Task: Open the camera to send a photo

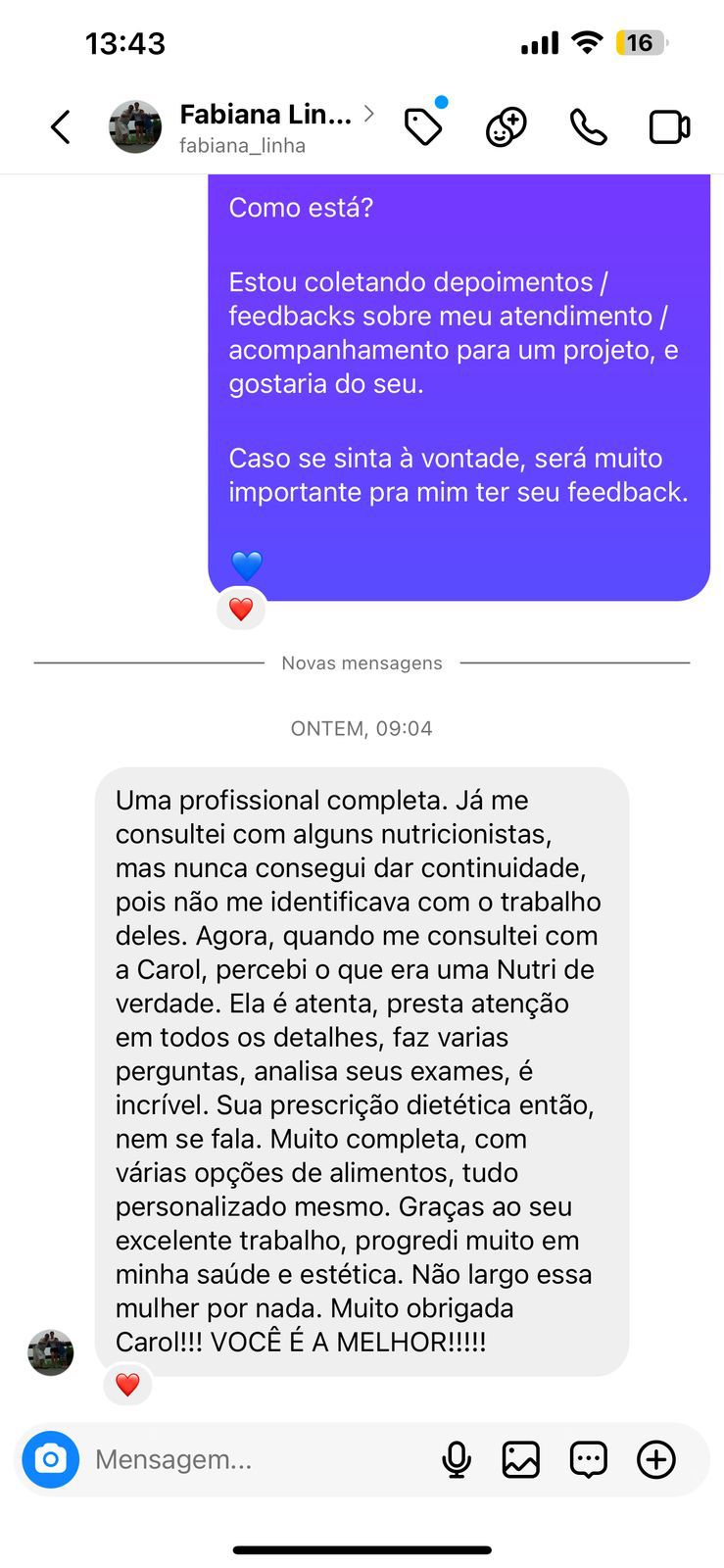Action: [50, 1459]
